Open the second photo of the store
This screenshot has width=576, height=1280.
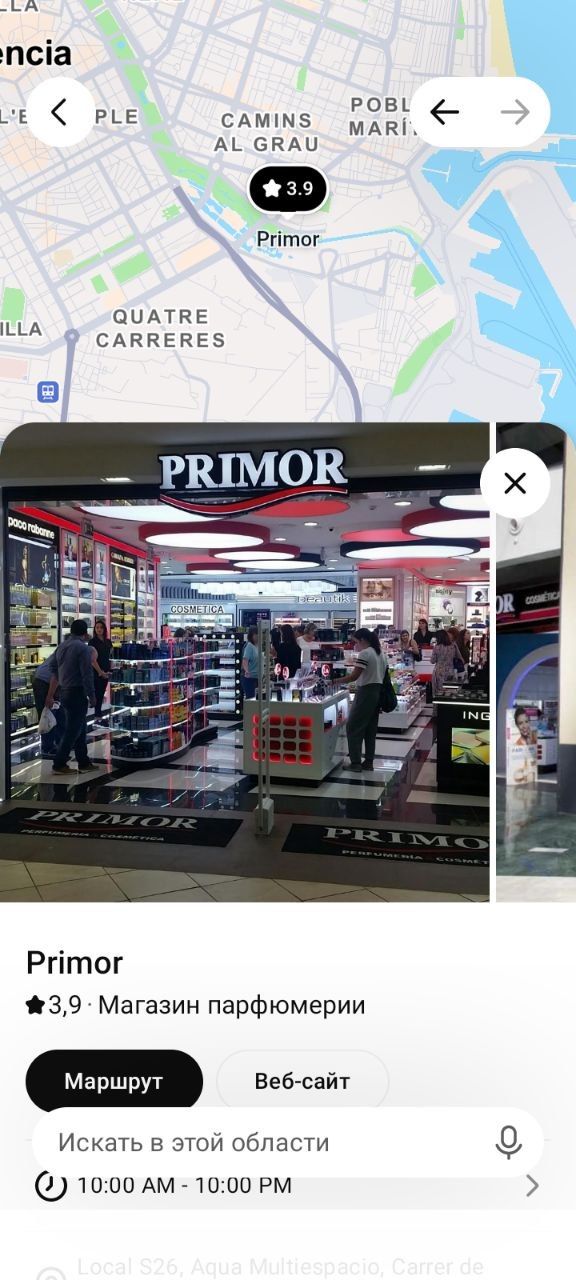coord(534,662)
